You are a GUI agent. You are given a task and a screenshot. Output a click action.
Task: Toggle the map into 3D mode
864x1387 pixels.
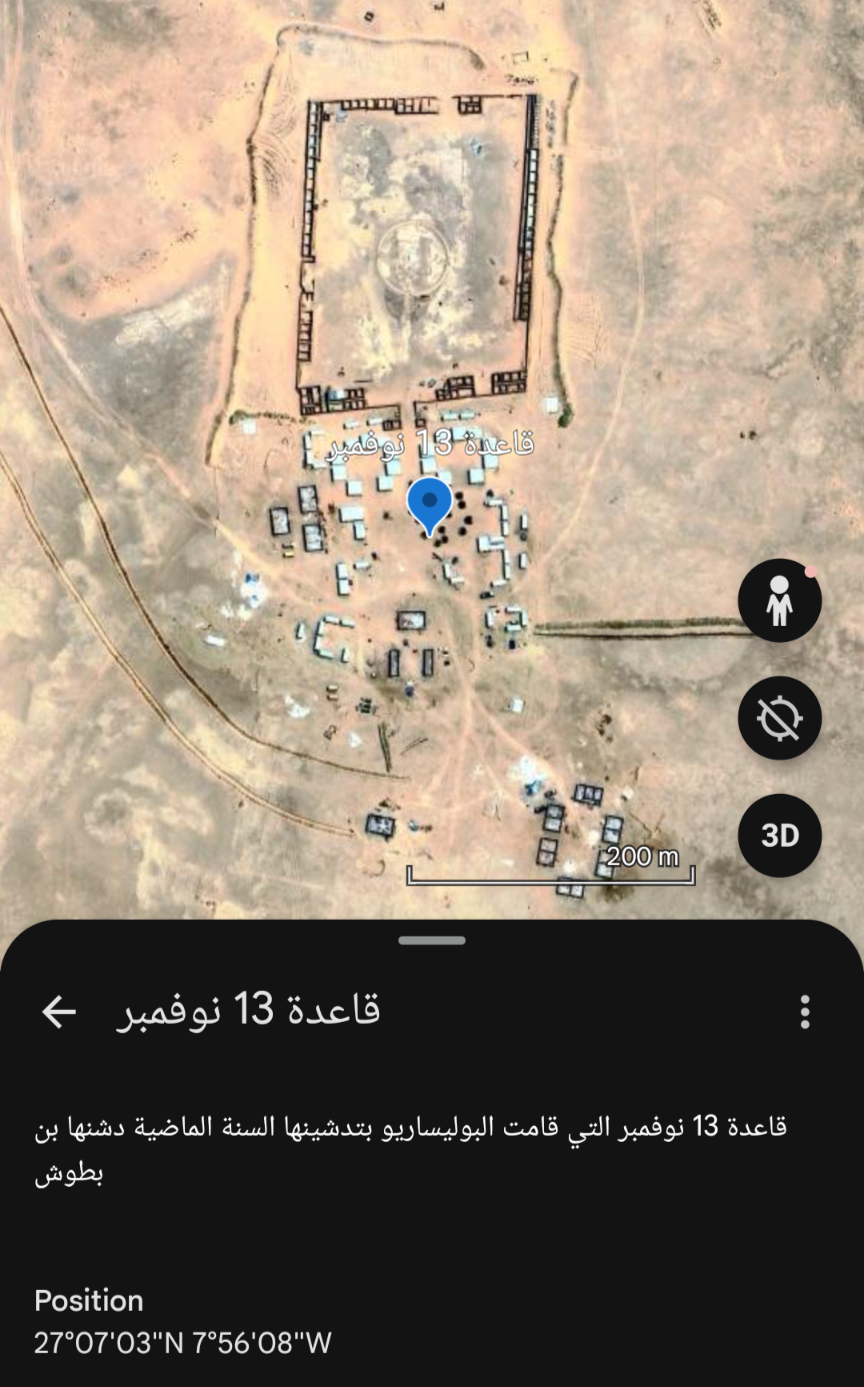(x=779, y=836)
